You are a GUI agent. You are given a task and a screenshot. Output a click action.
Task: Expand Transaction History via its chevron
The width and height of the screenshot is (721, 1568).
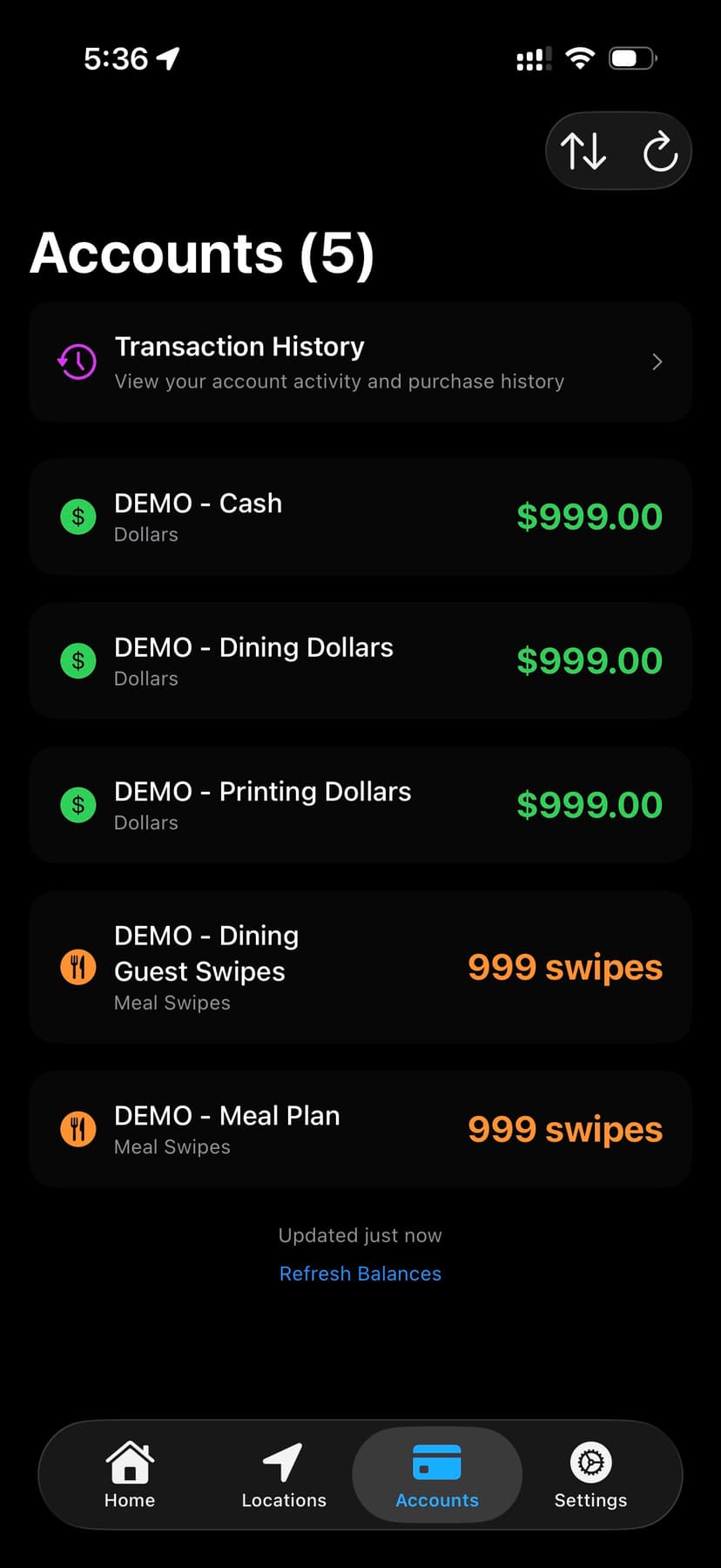657,362
